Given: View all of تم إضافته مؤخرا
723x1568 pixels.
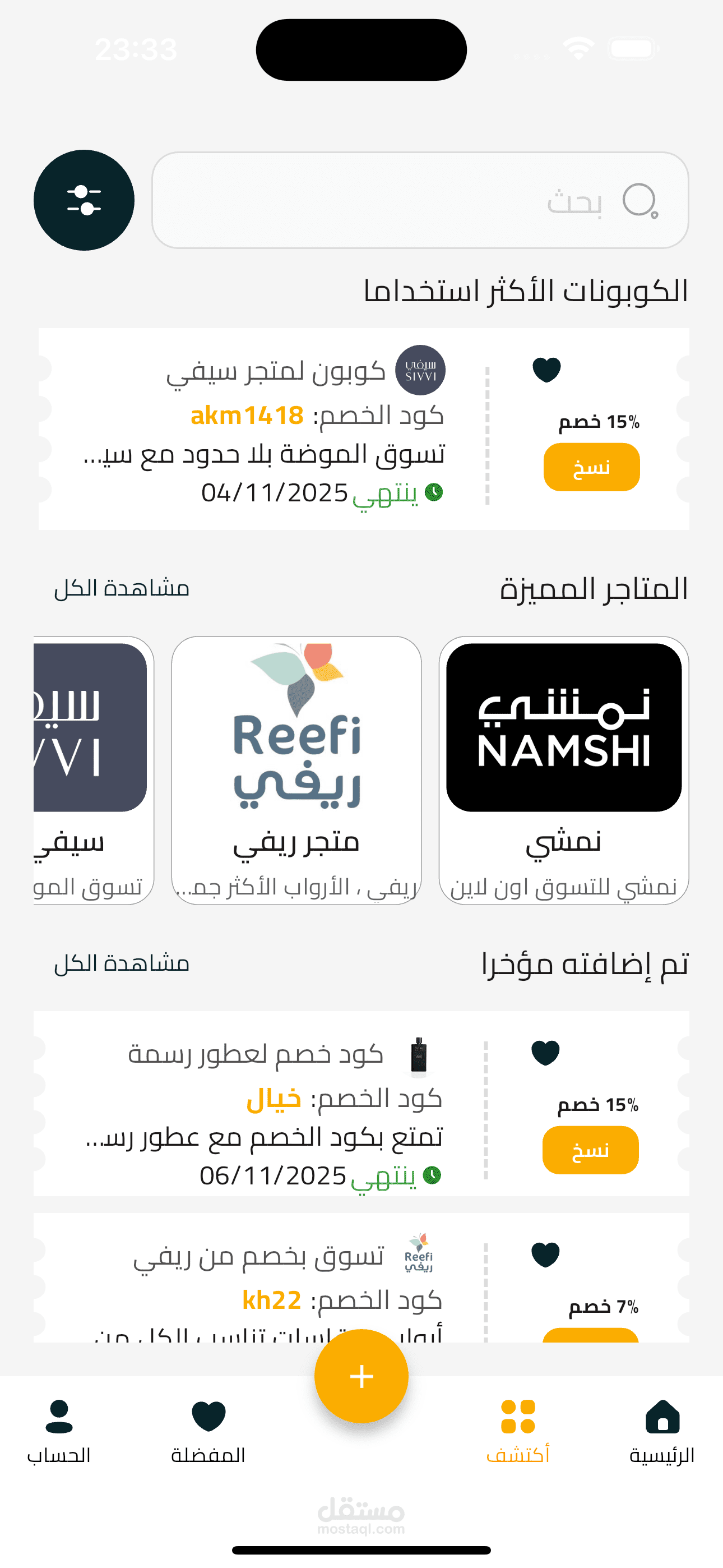Looking at the screenshot, I should 122,963.
